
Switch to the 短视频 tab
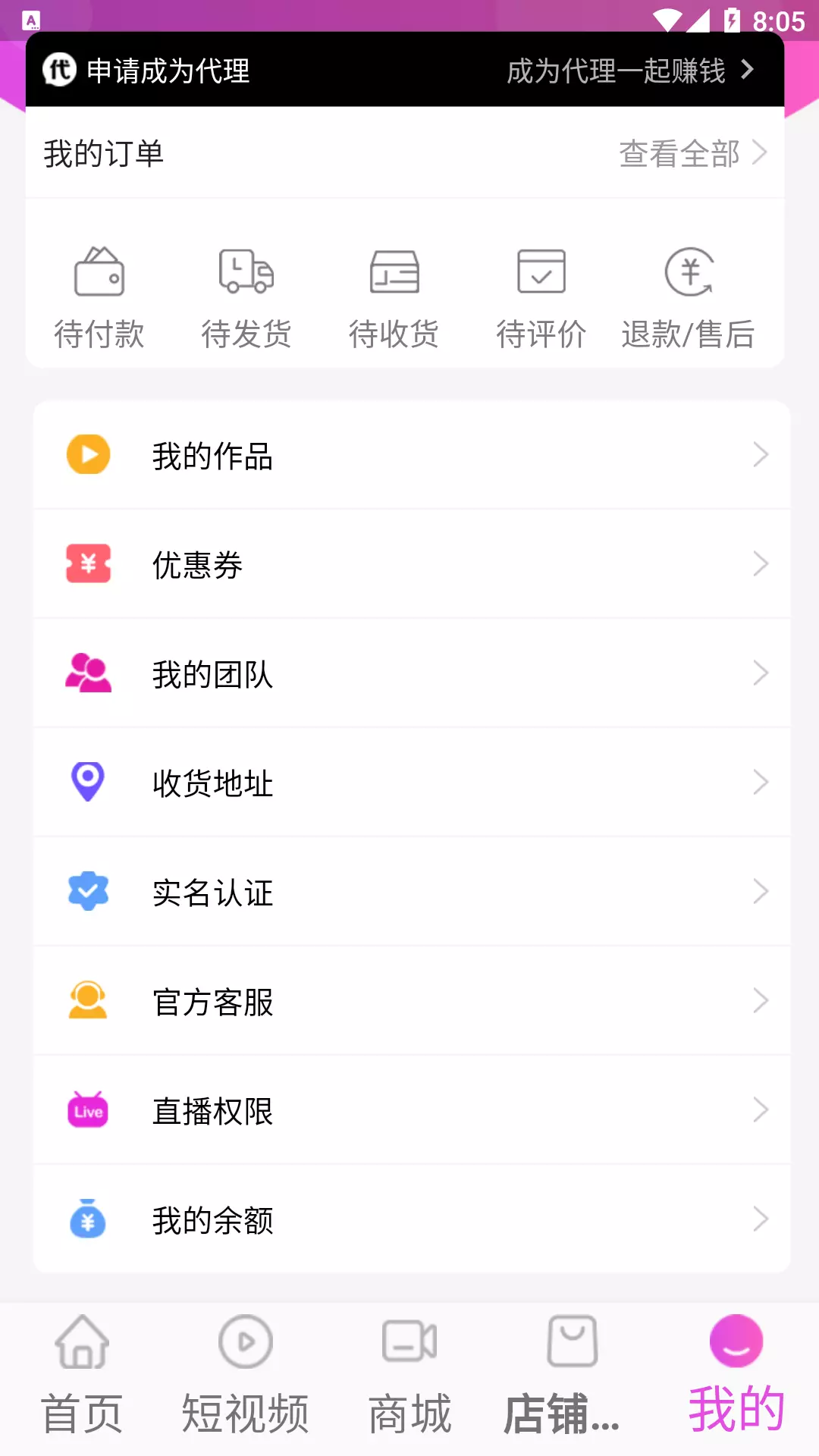246,1375
